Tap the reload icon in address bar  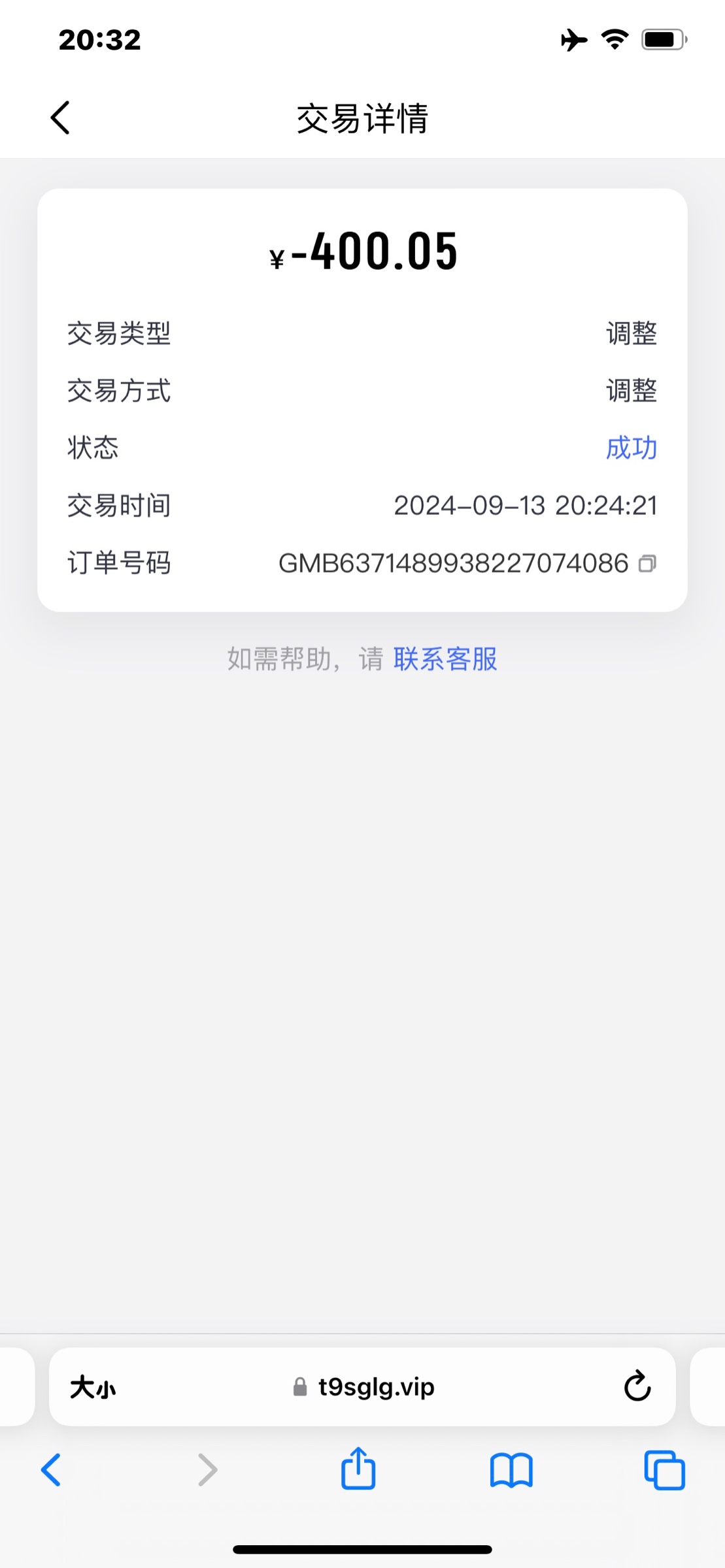637,1387
